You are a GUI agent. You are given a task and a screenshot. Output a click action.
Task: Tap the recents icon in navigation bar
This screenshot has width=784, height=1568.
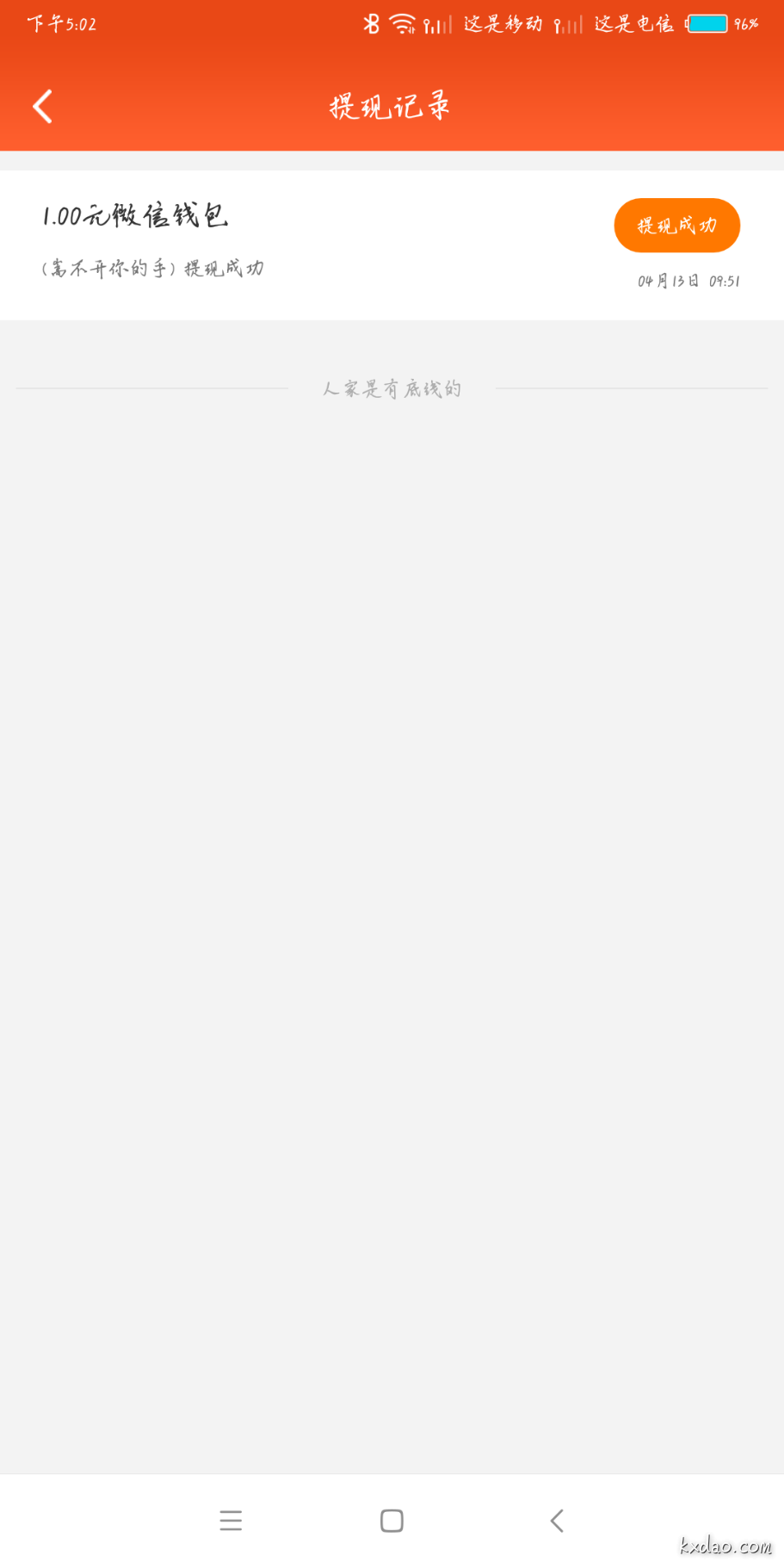(x=231, y=1520)
